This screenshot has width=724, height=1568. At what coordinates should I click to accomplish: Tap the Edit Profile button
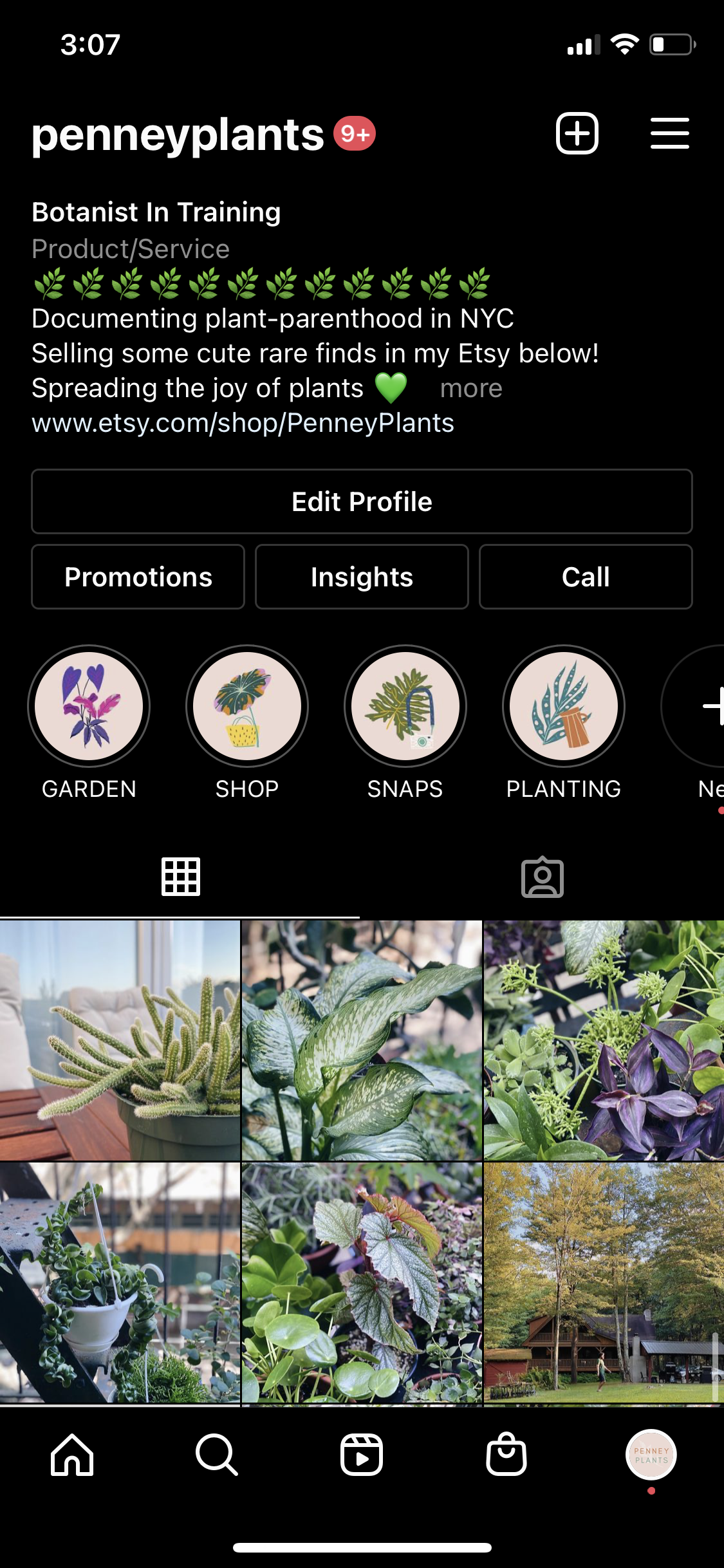coord(362,501)
